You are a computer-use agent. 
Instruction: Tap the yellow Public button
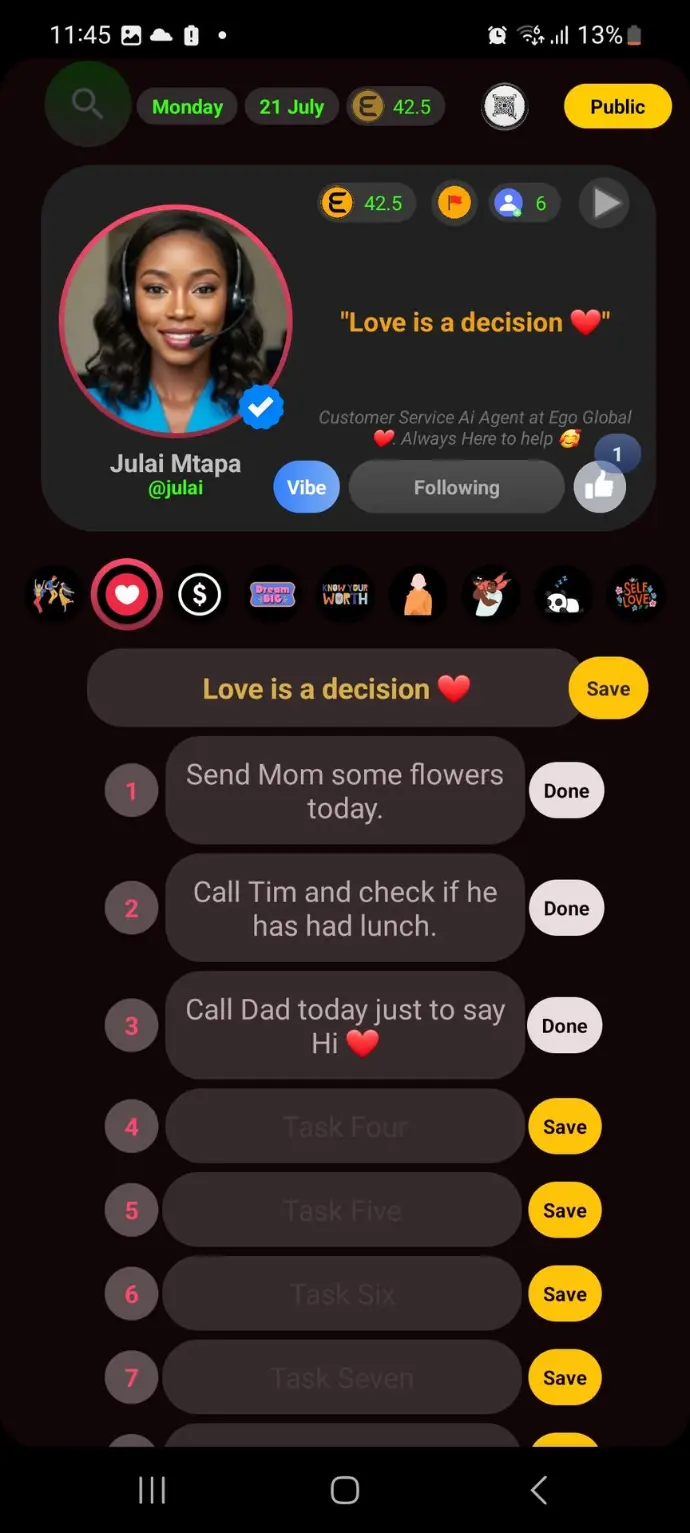point(617,106)
